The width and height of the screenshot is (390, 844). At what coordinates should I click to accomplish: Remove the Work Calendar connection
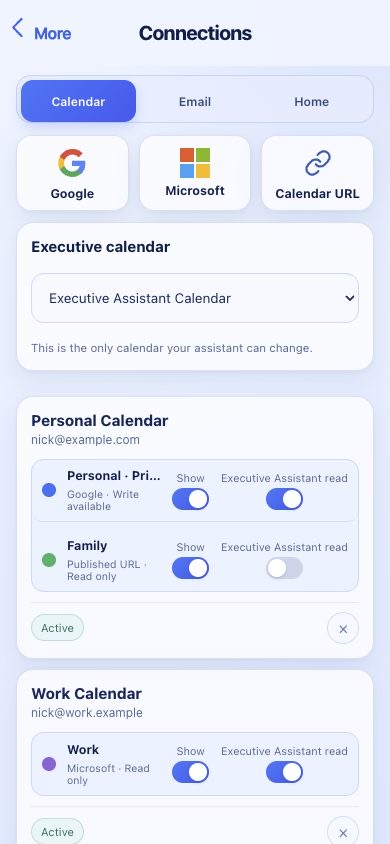coord(343,832)
